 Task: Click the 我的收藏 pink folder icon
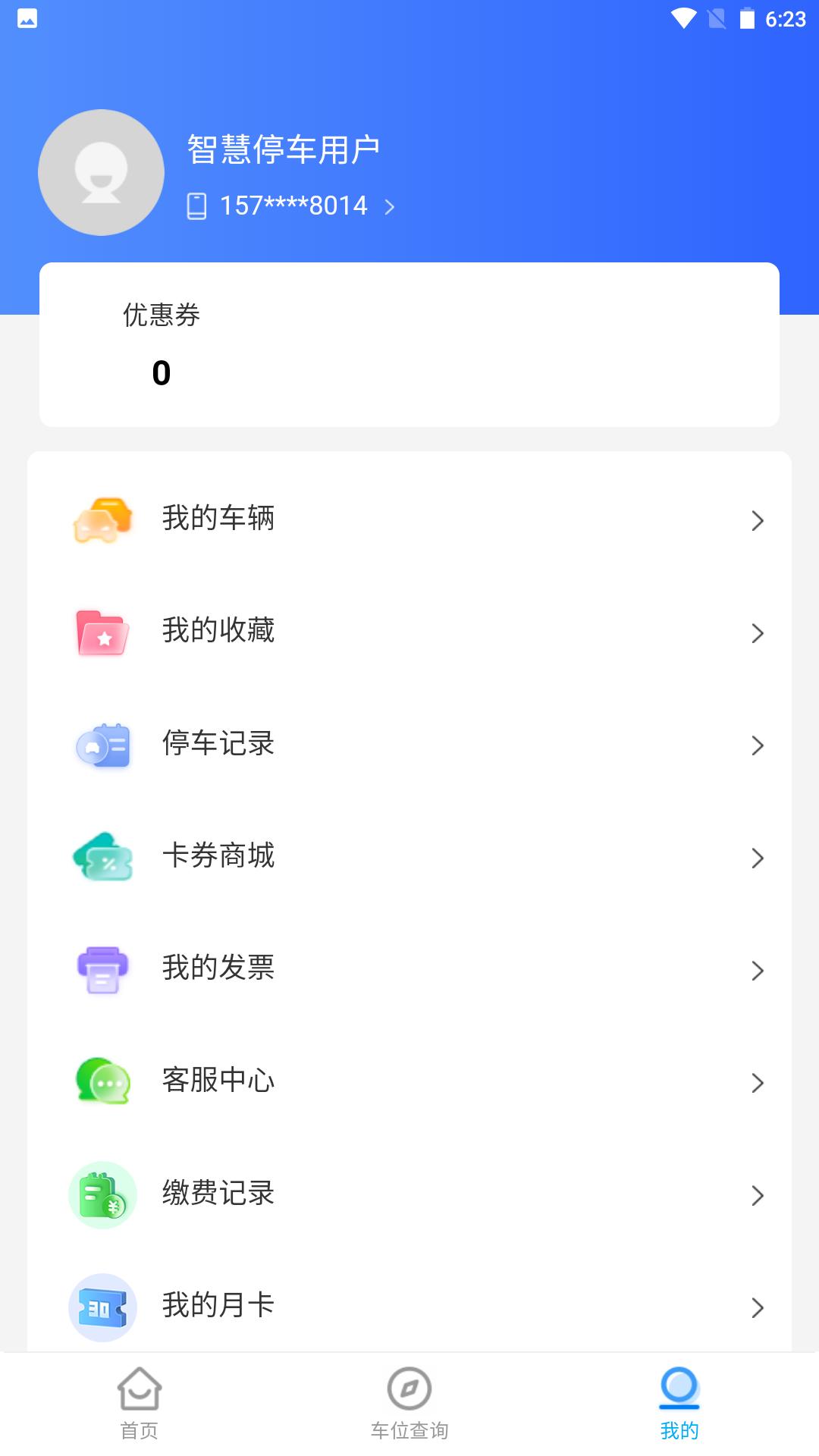(103, 632)
